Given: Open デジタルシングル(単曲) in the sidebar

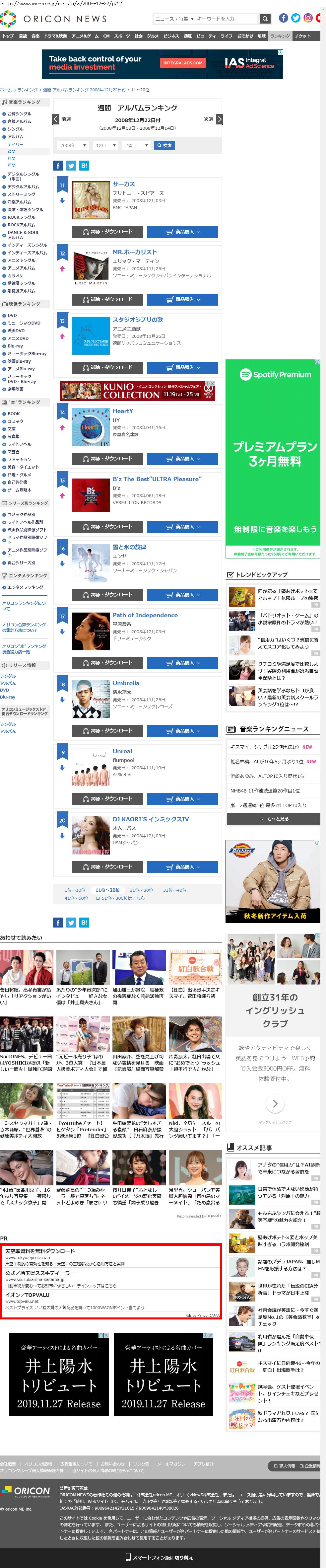Looking at the screenshot, I should click(23, 177).
